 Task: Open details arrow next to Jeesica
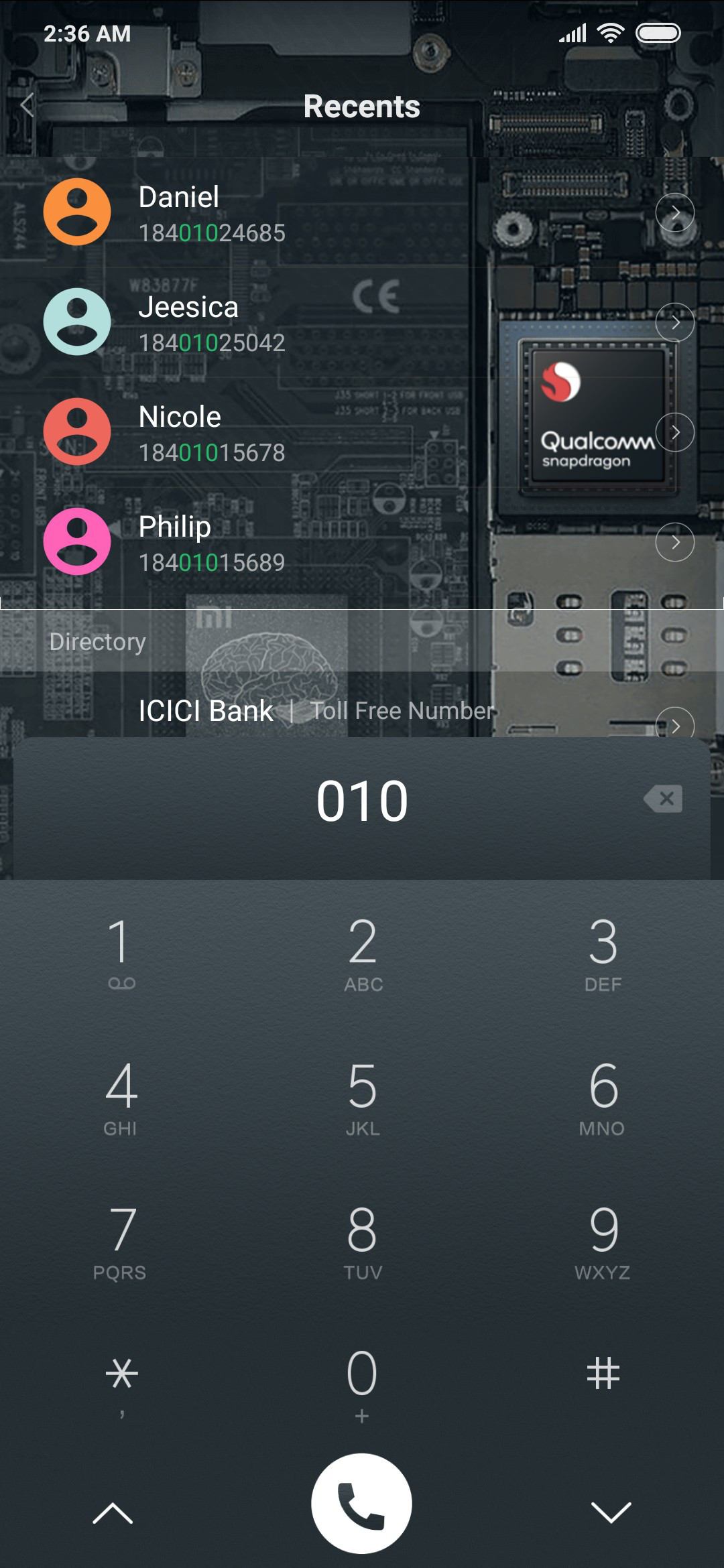(674, 322)
